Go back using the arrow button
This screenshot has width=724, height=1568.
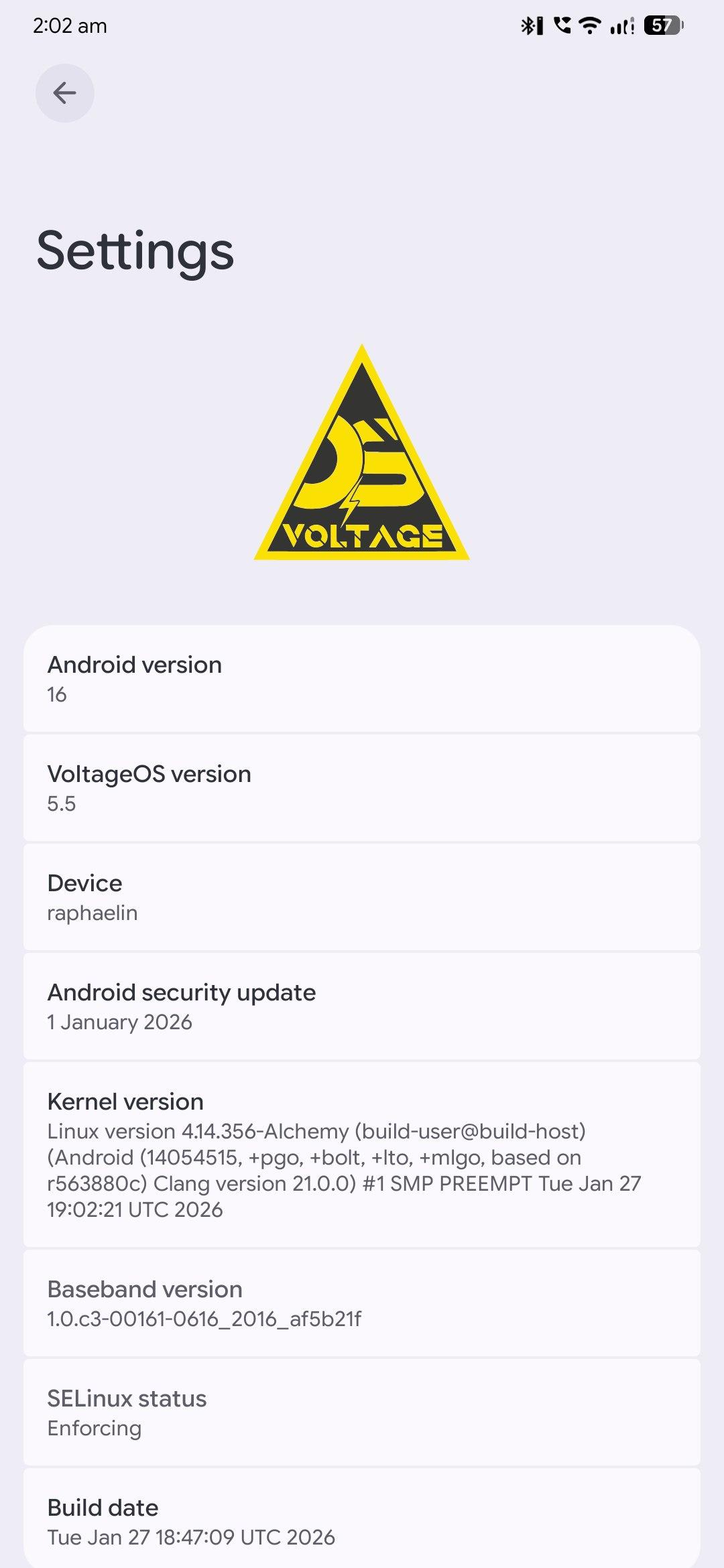(64, 92)
